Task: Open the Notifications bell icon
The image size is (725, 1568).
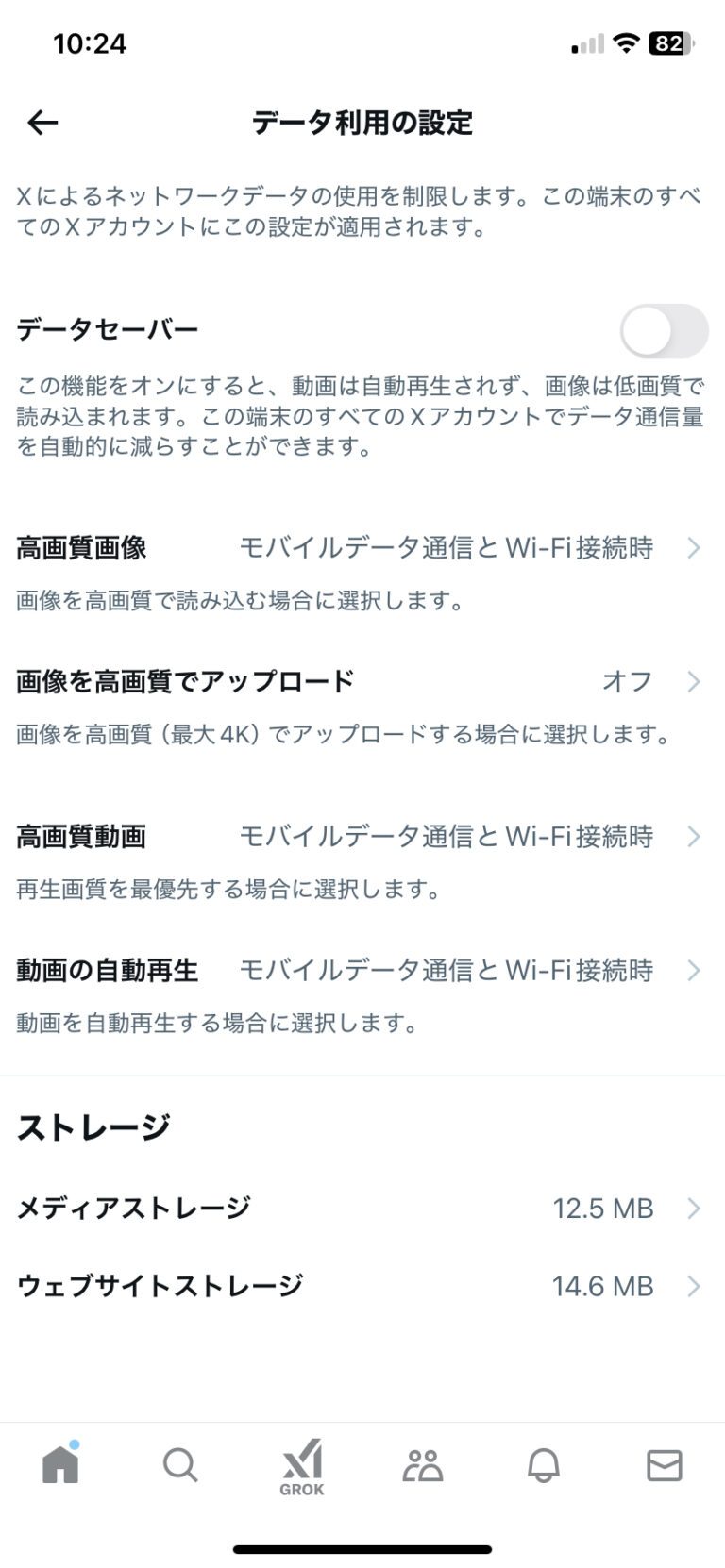Action: (544, 1466)
